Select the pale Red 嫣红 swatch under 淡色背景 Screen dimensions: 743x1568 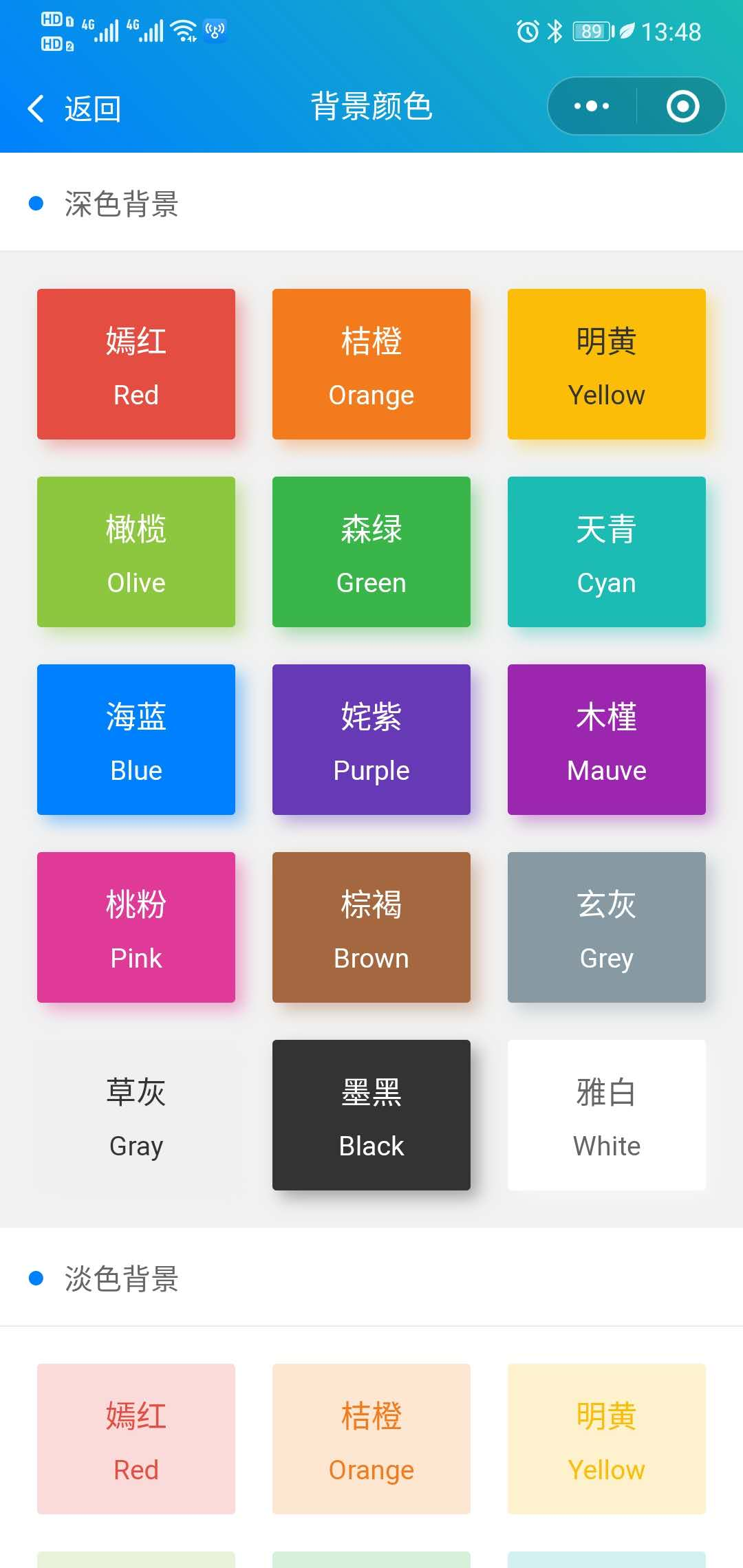136,1439
